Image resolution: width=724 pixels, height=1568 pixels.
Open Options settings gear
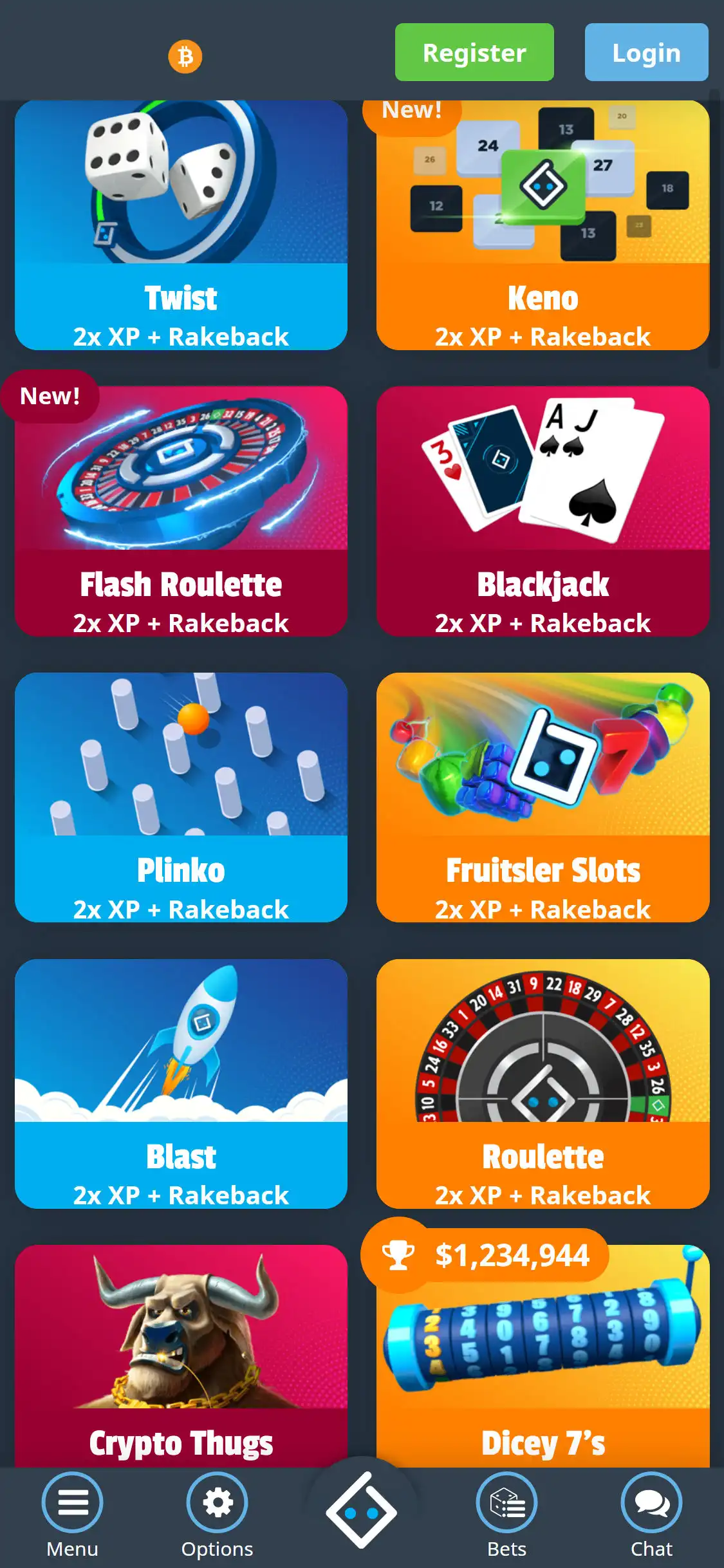click(217, 1515)
